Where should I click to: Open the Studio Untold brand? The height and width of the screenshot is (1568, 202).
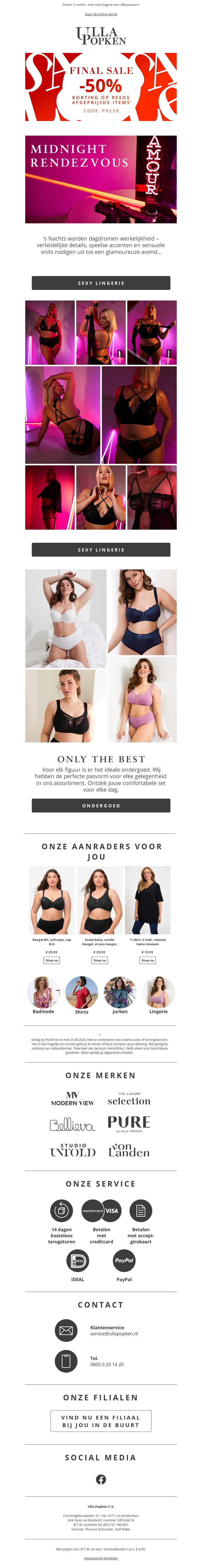point(73,1150)
